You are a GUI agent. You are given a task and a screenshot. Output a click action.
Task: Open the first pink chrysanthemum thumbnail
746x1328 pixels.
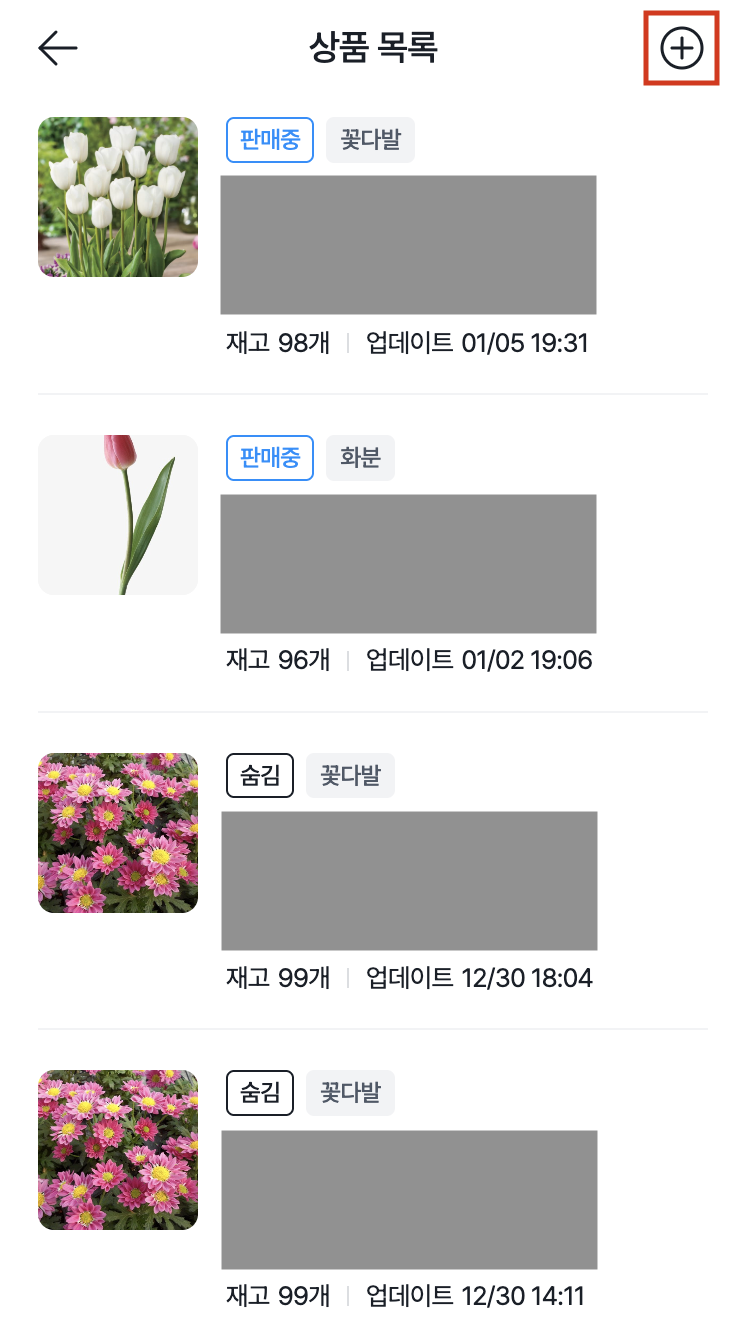(117, 832)
